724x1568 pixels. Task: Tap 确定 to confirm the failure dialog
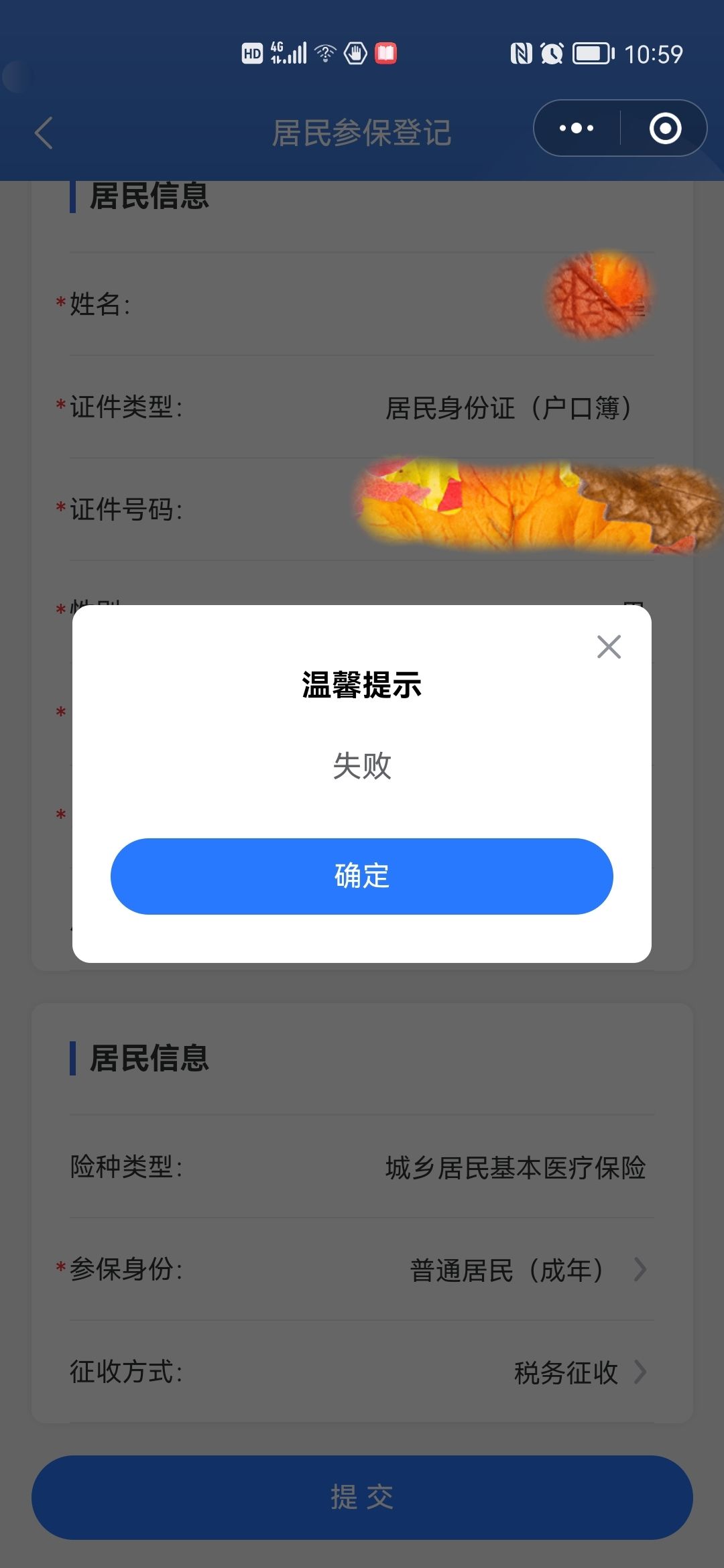pos(361,876)
